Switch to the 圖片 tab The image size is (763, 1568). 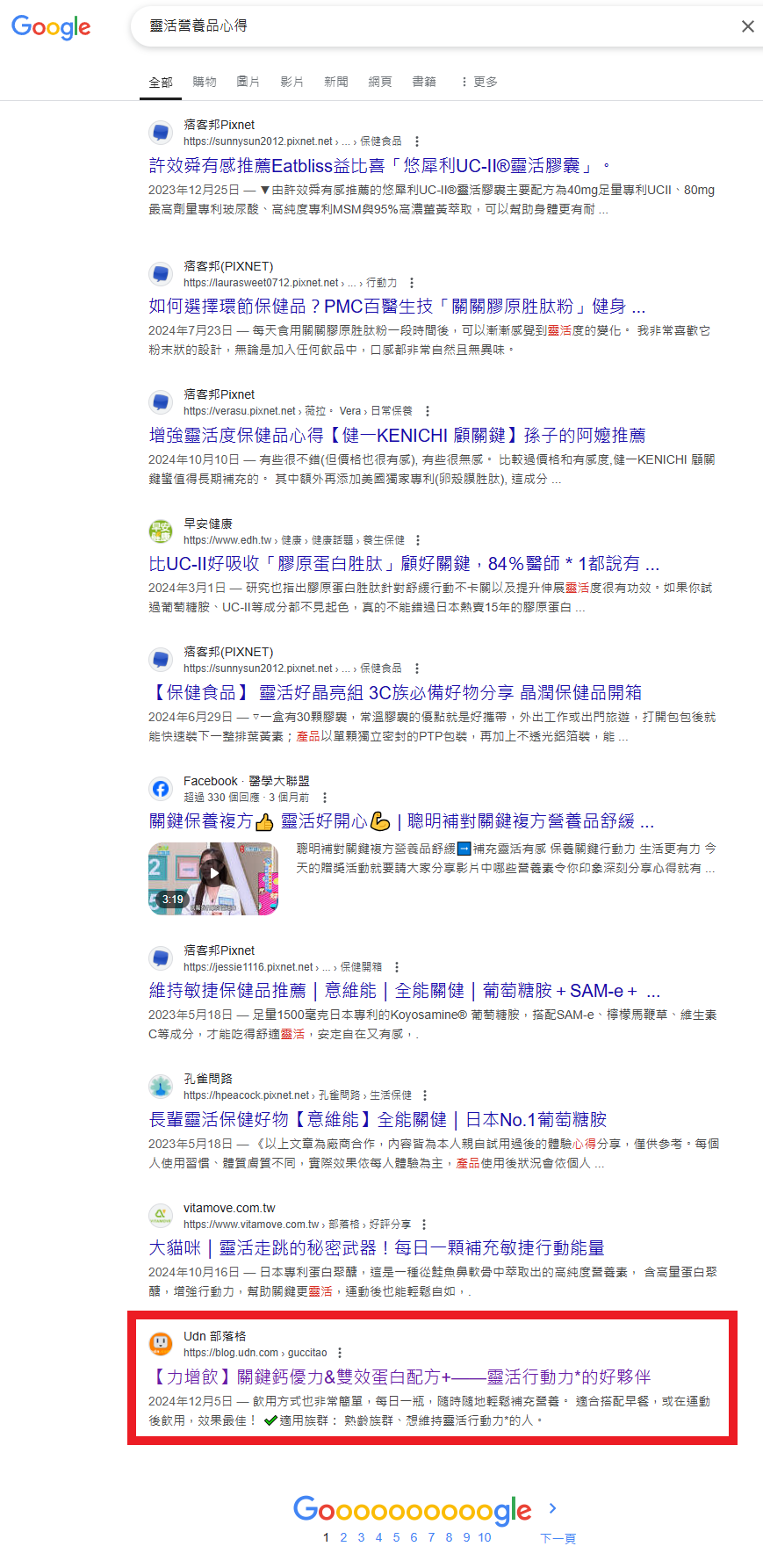248,82
